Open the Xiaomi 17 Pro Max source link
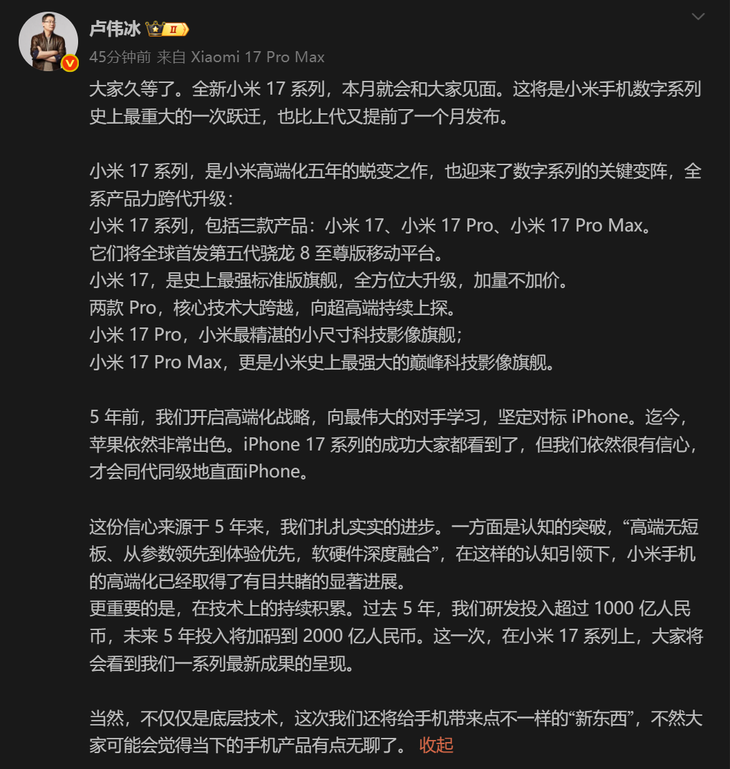Image resolution: width=730 pixels, height=769 pixels. click(x=258, y=58)
